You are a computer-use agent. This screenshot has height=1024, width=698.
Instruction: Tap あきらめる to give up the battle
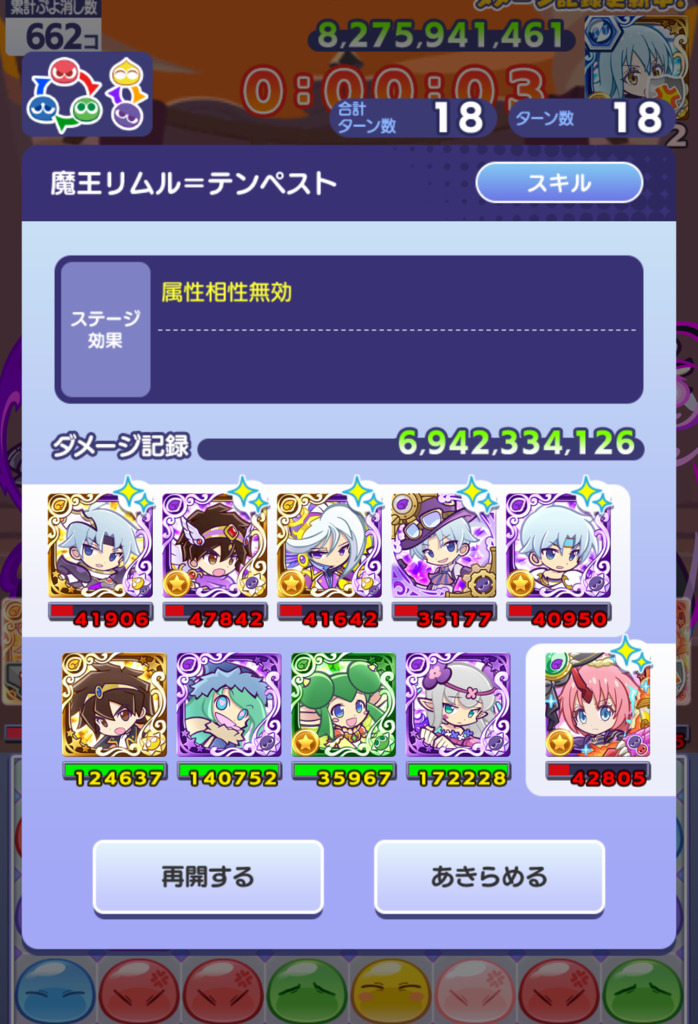point(489,876)
